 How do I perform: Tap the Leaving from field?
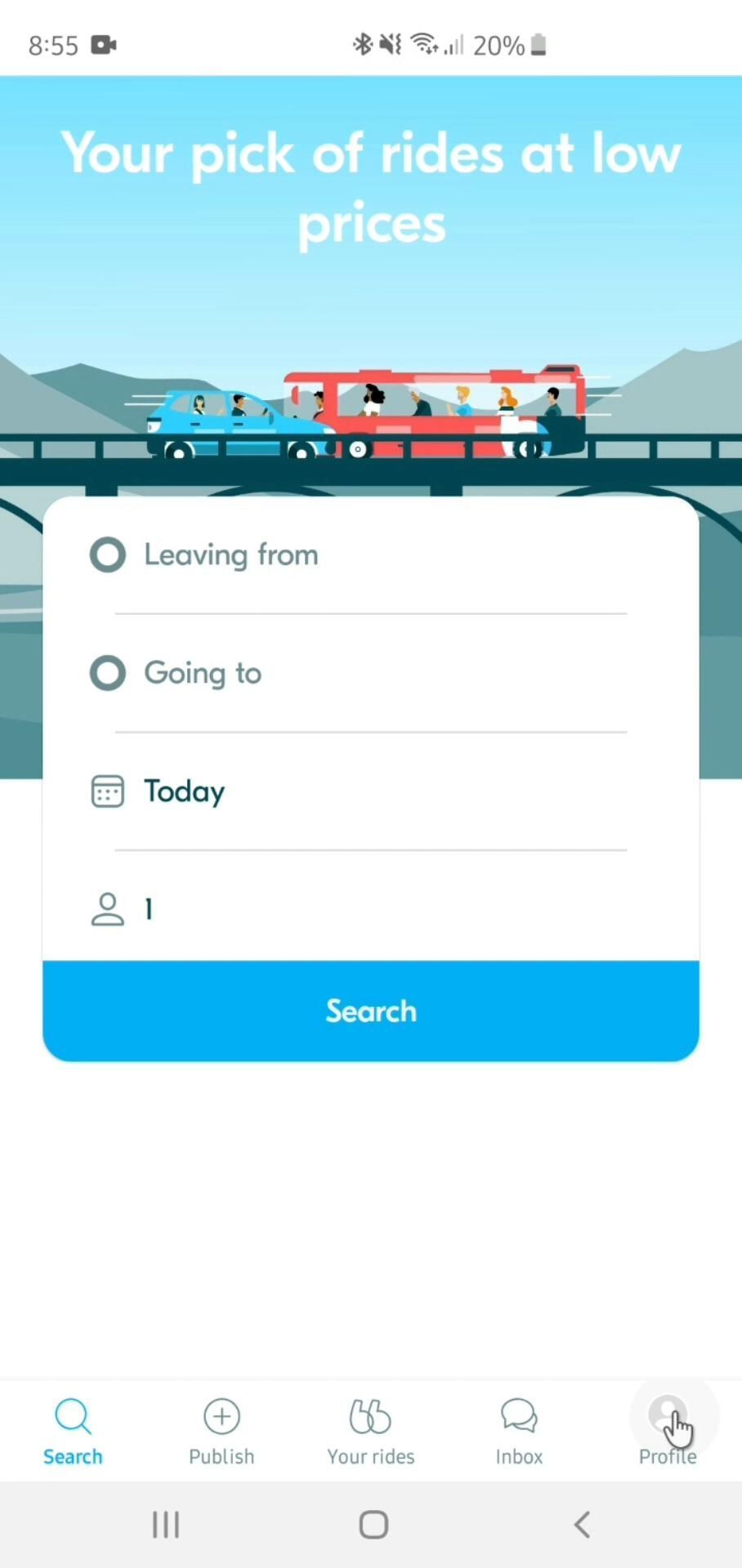click(369, 555)
